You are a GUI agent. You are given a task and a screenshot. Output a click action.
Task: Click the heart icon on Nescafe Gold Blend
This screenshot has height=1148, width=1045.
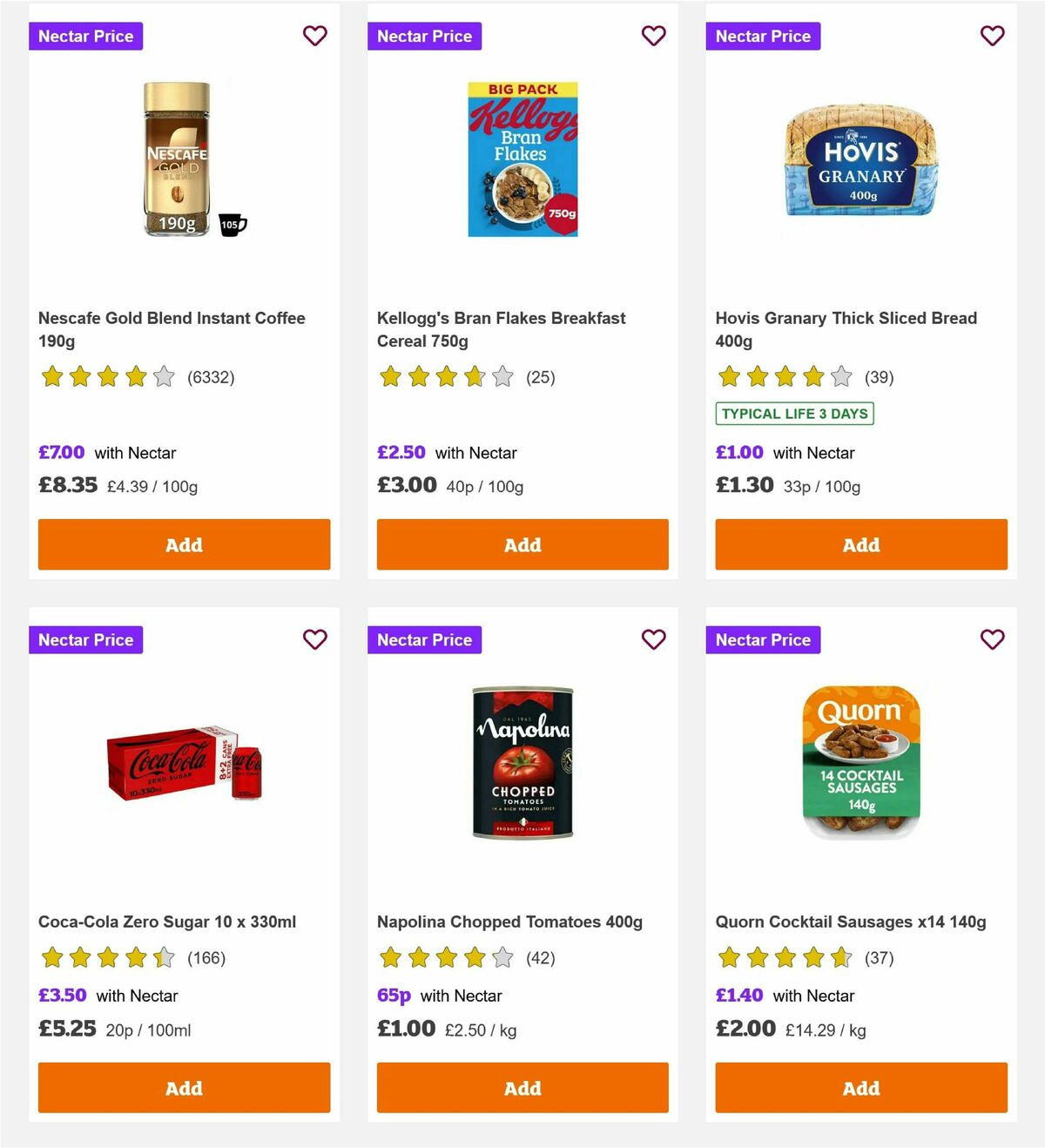(x=314, y=36)
